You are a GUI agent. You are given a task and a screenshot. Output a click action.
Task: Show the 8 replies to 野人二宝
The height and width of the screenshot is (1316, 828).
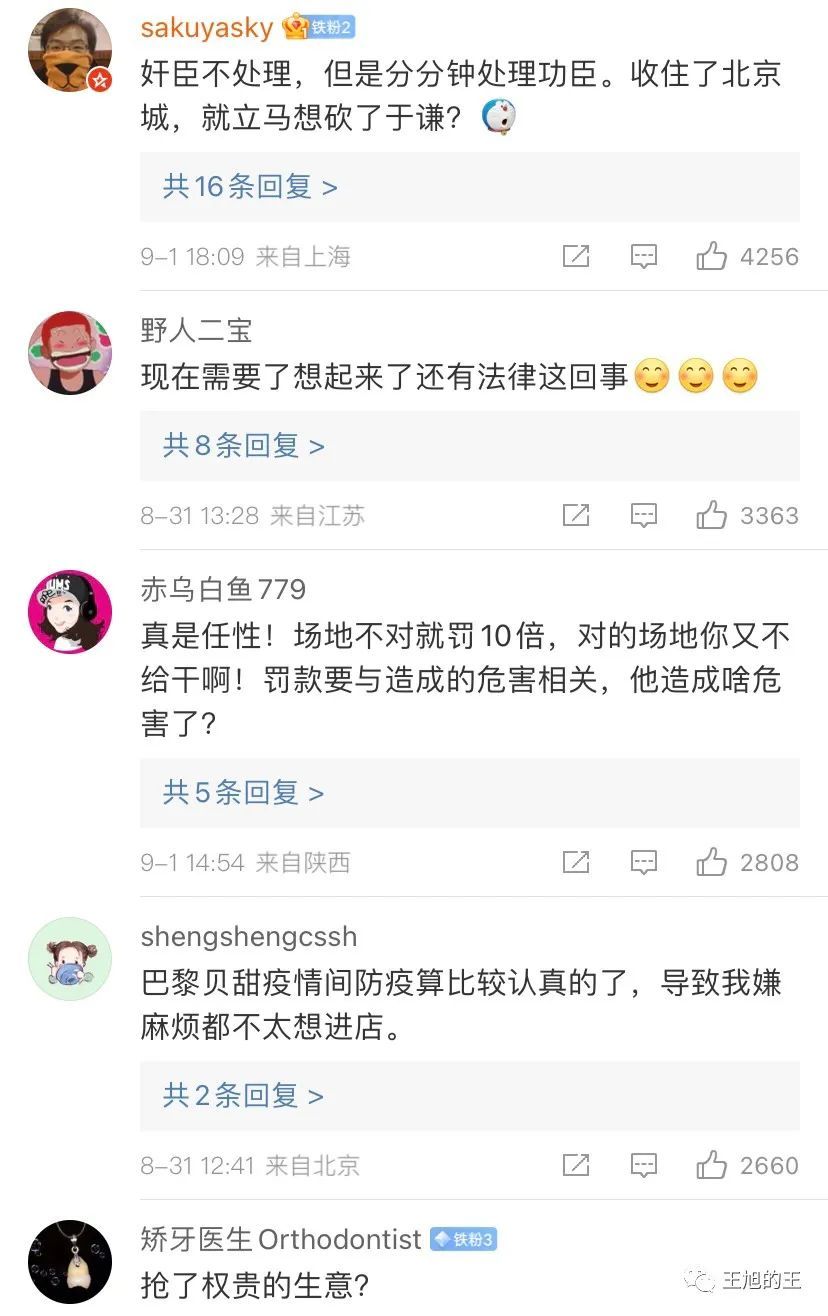point(244,446)
